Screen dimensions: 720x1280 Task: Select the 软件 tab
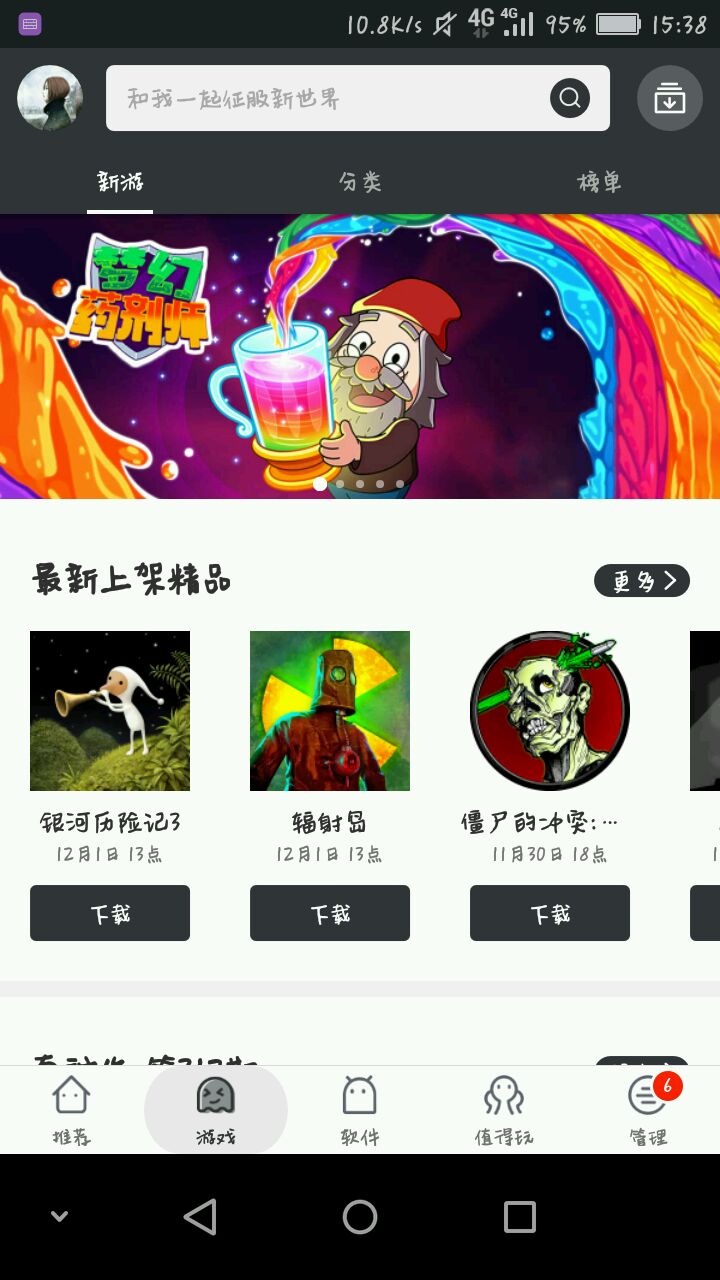click(360, 1110)
